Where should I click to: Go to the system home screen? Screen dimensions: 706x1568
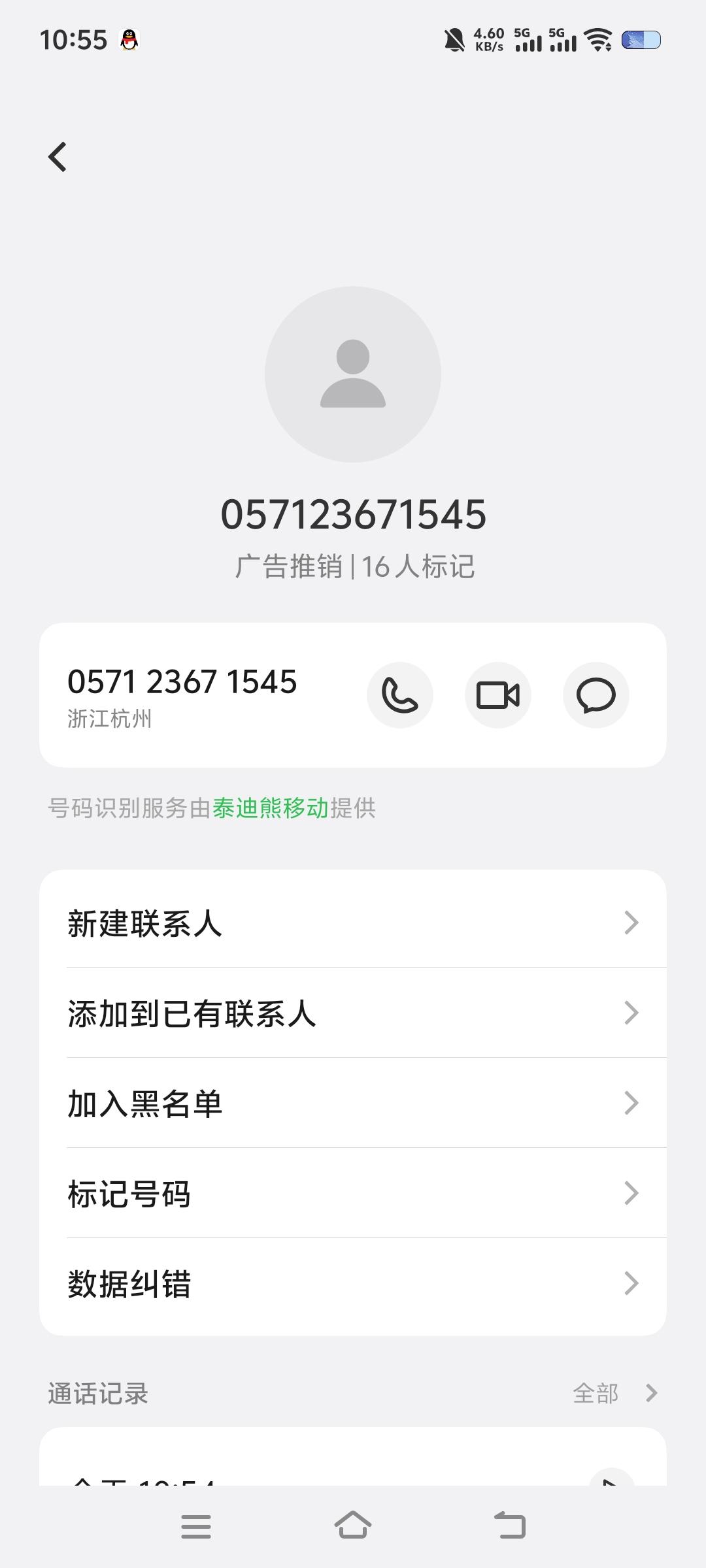tap(353, 1526)
